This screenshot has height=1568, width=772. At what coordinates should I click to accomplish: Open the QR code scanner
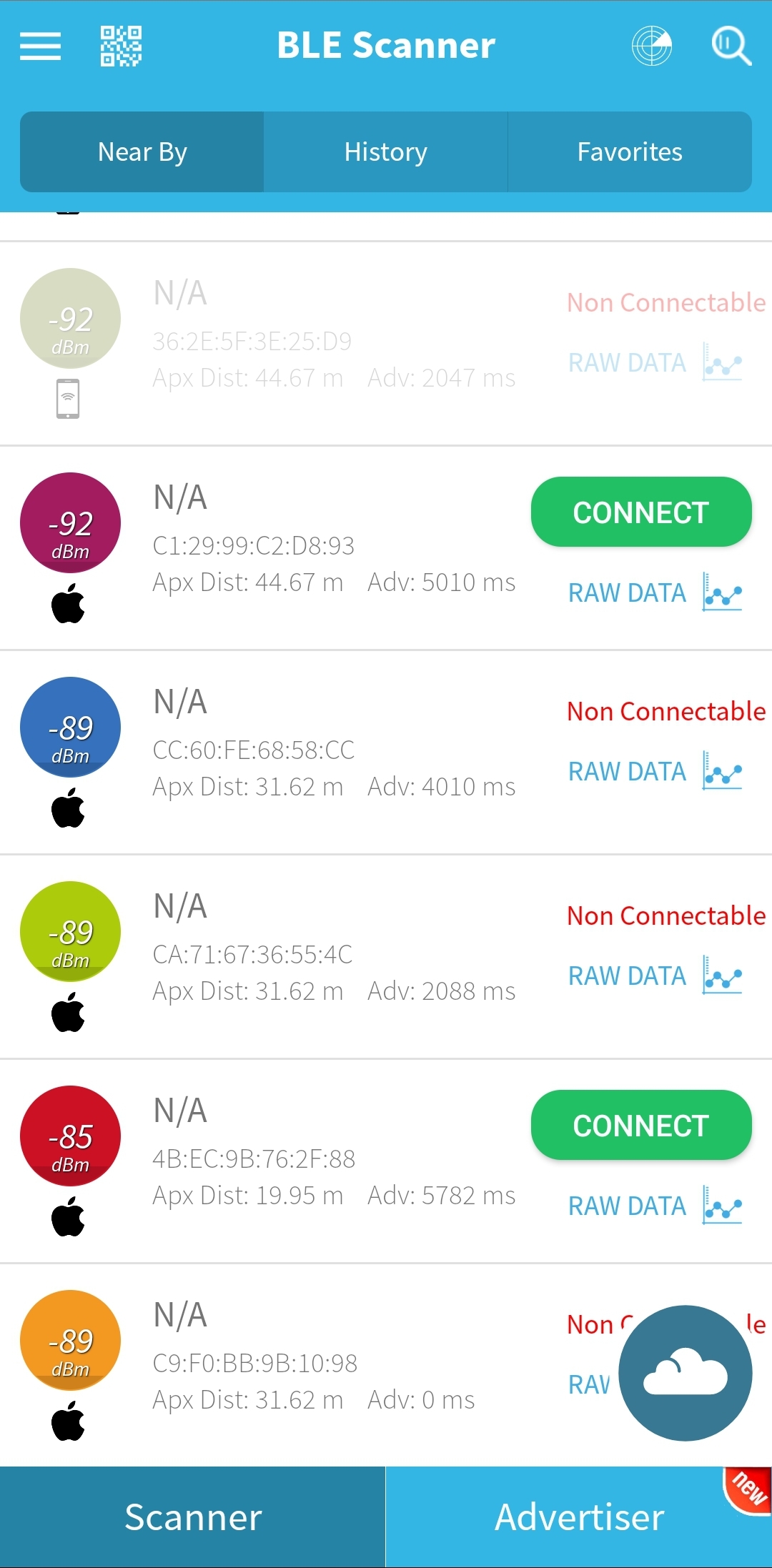121,46
